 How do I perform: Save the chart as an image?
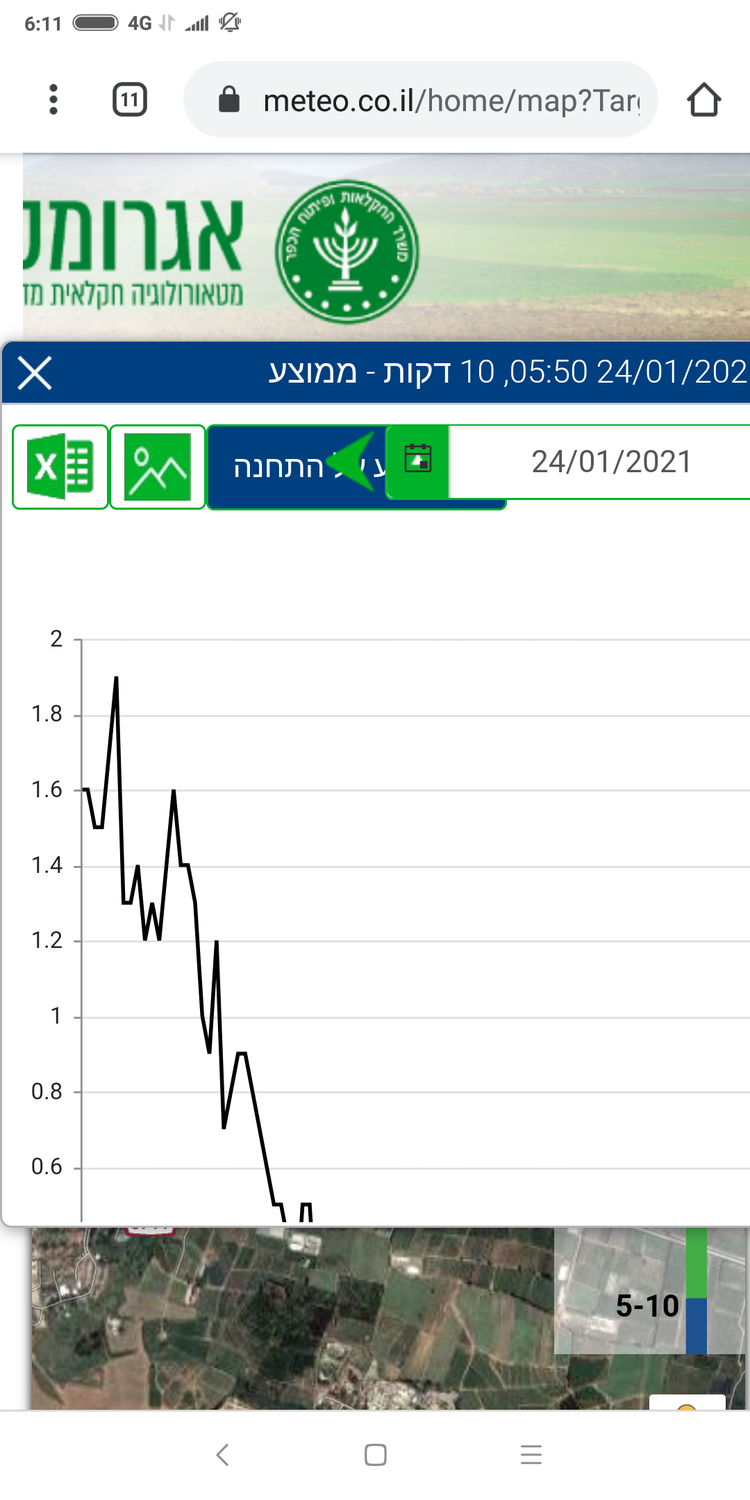pos(157,467)
